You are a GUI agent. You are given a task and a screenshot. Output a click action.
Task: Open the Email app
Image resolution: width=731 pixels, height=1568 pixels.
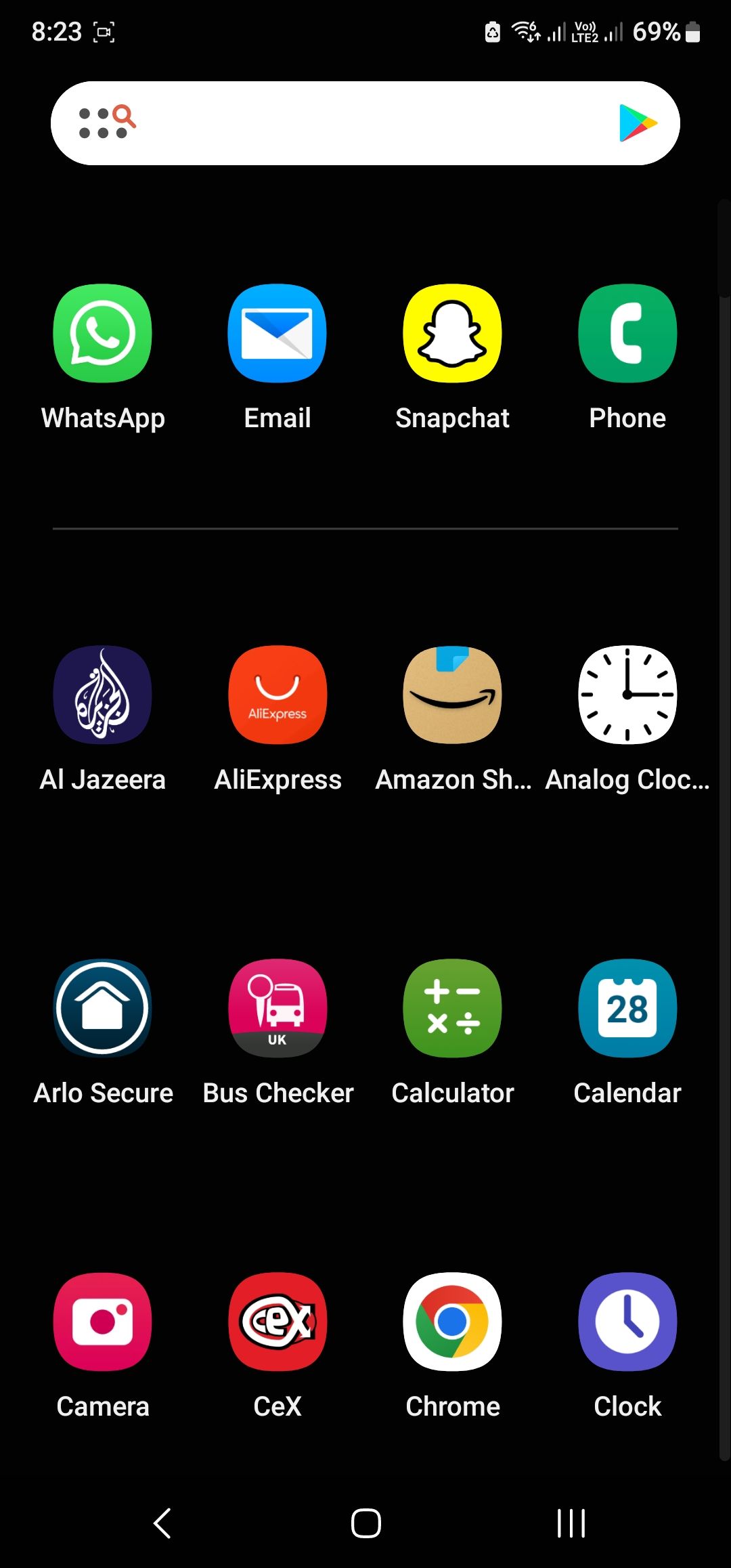(278, 334)
